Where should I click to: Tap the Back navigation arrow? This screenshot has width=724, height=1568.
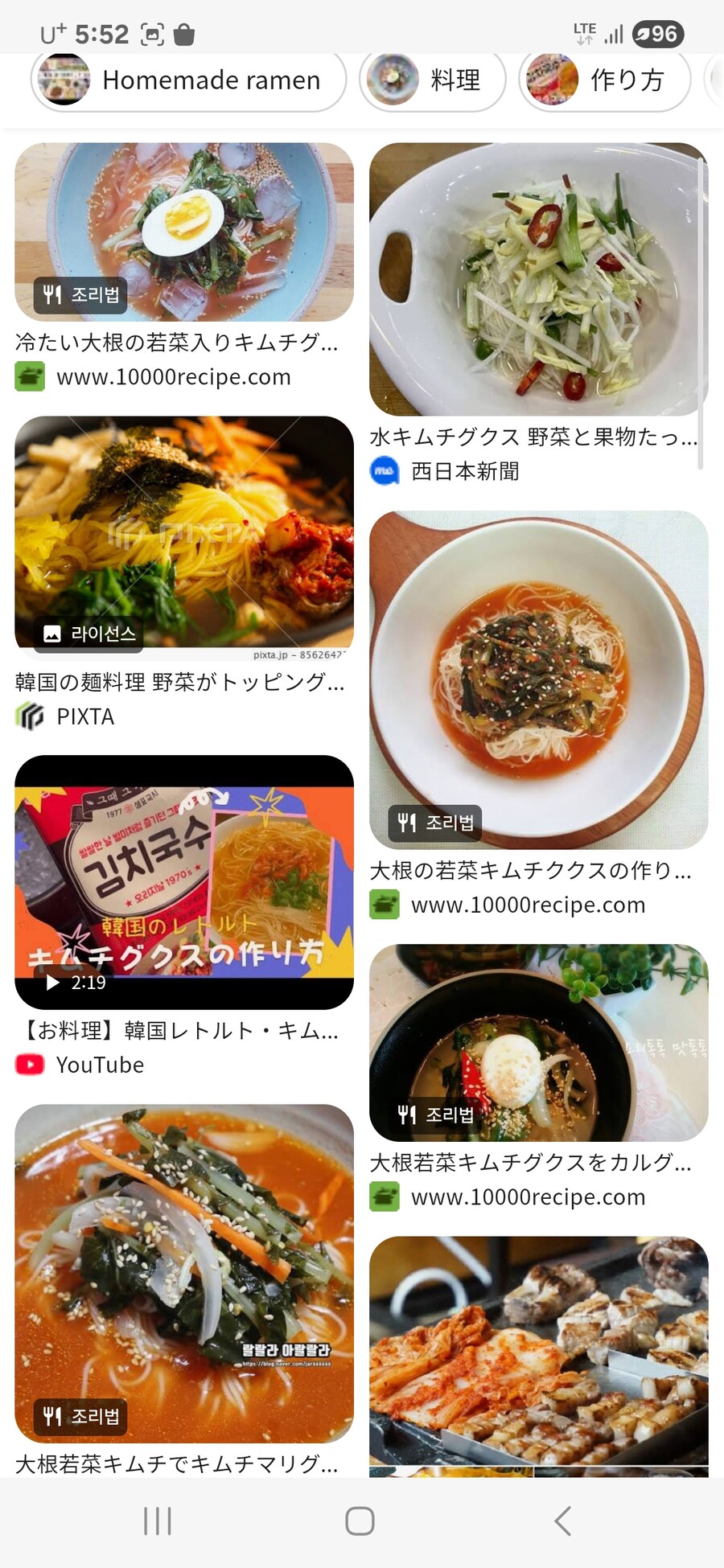coord(563,1520)
